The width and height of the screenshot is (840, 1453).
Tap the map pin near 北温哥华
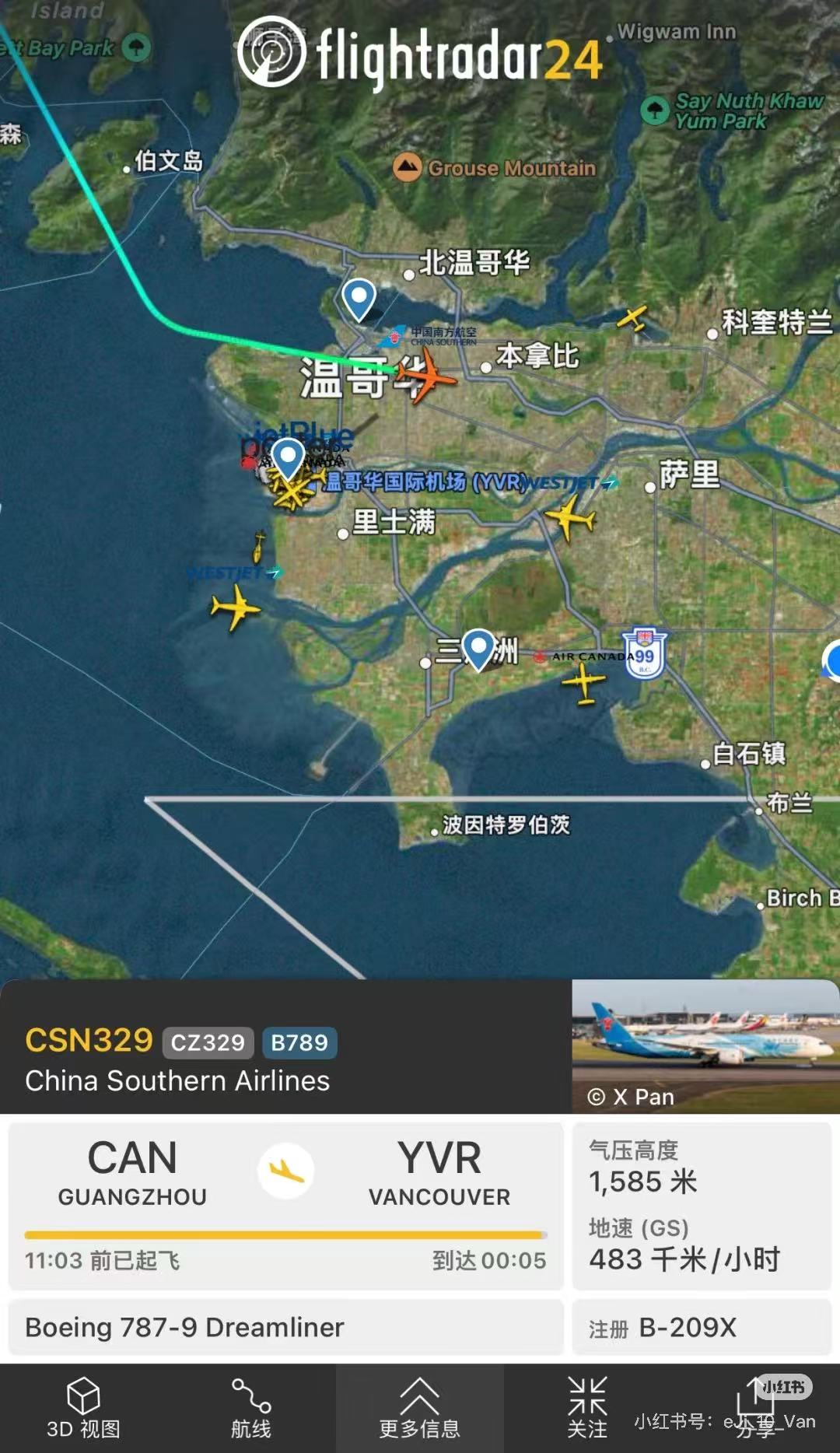[x=359, y=298]
